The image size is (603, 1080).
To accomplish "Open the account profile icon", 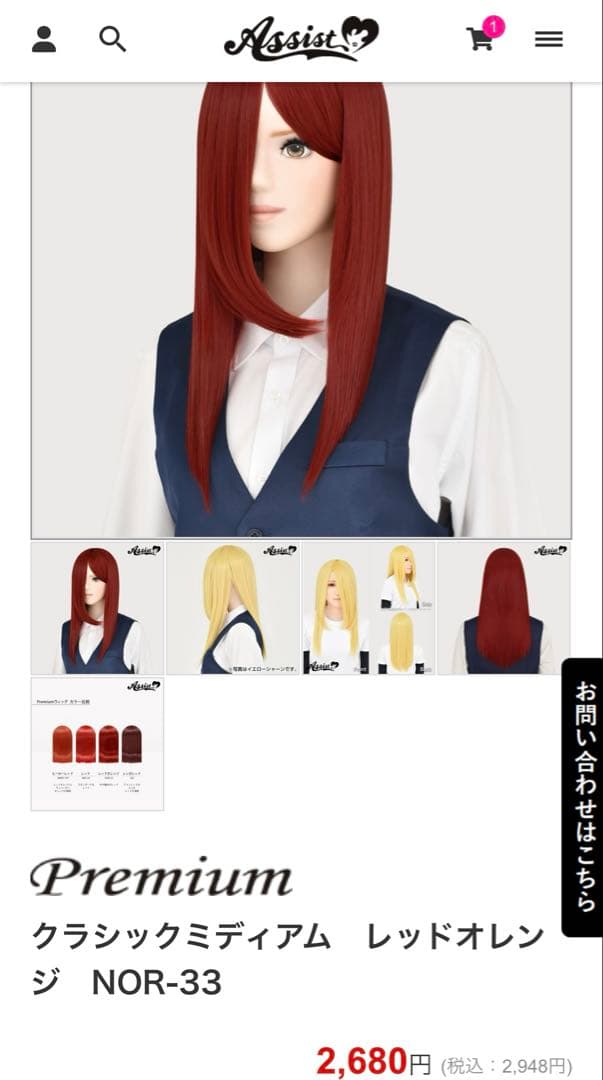I will click(x=44, y=39).
